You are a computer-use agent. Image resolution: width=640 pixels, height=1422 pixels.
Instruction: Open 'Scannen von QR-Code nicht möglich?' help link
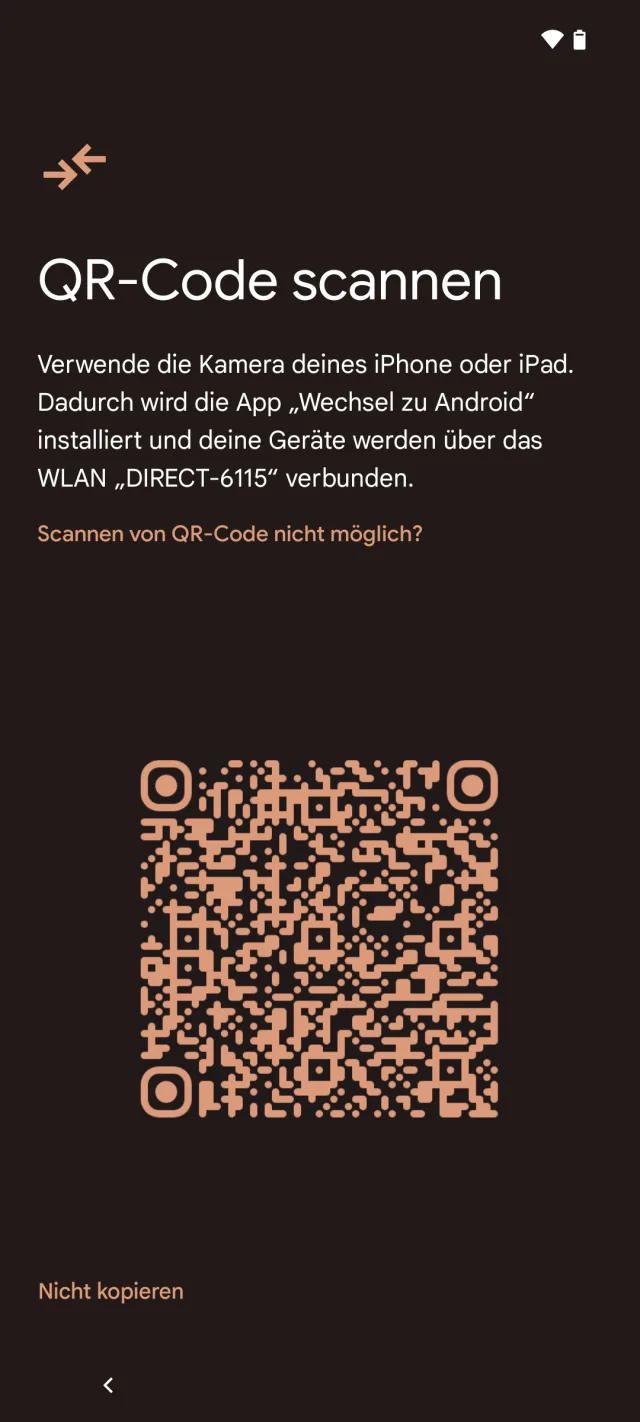pyautogui.click(x=230, y=534)
